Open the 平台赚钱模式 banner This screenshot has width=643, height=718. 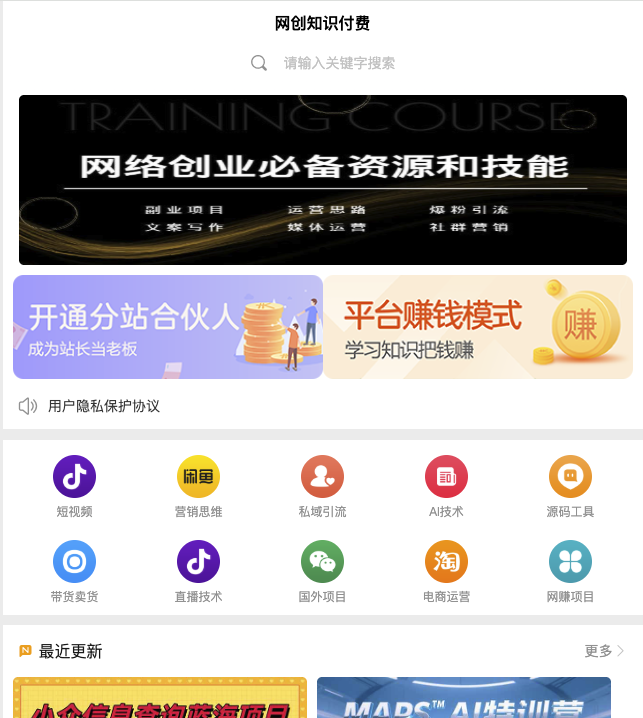(478, 327)
